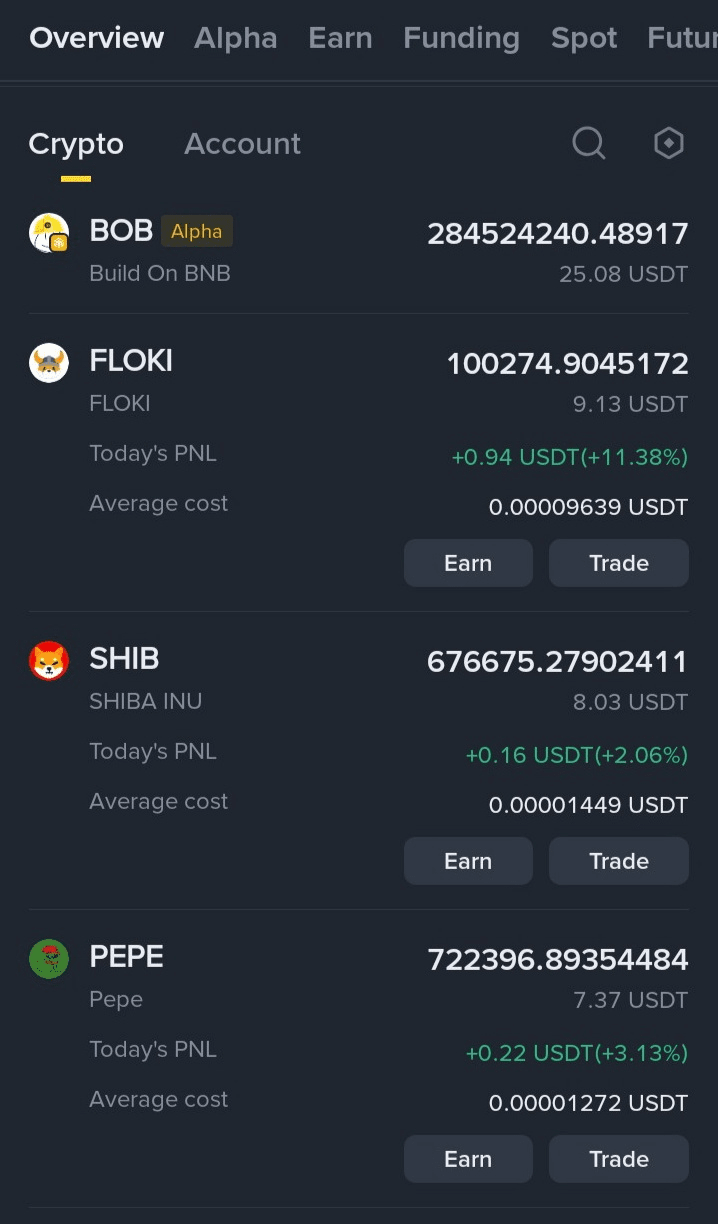Select the Crypto view
Screen dimensions: 718x1224
[76, 144]
